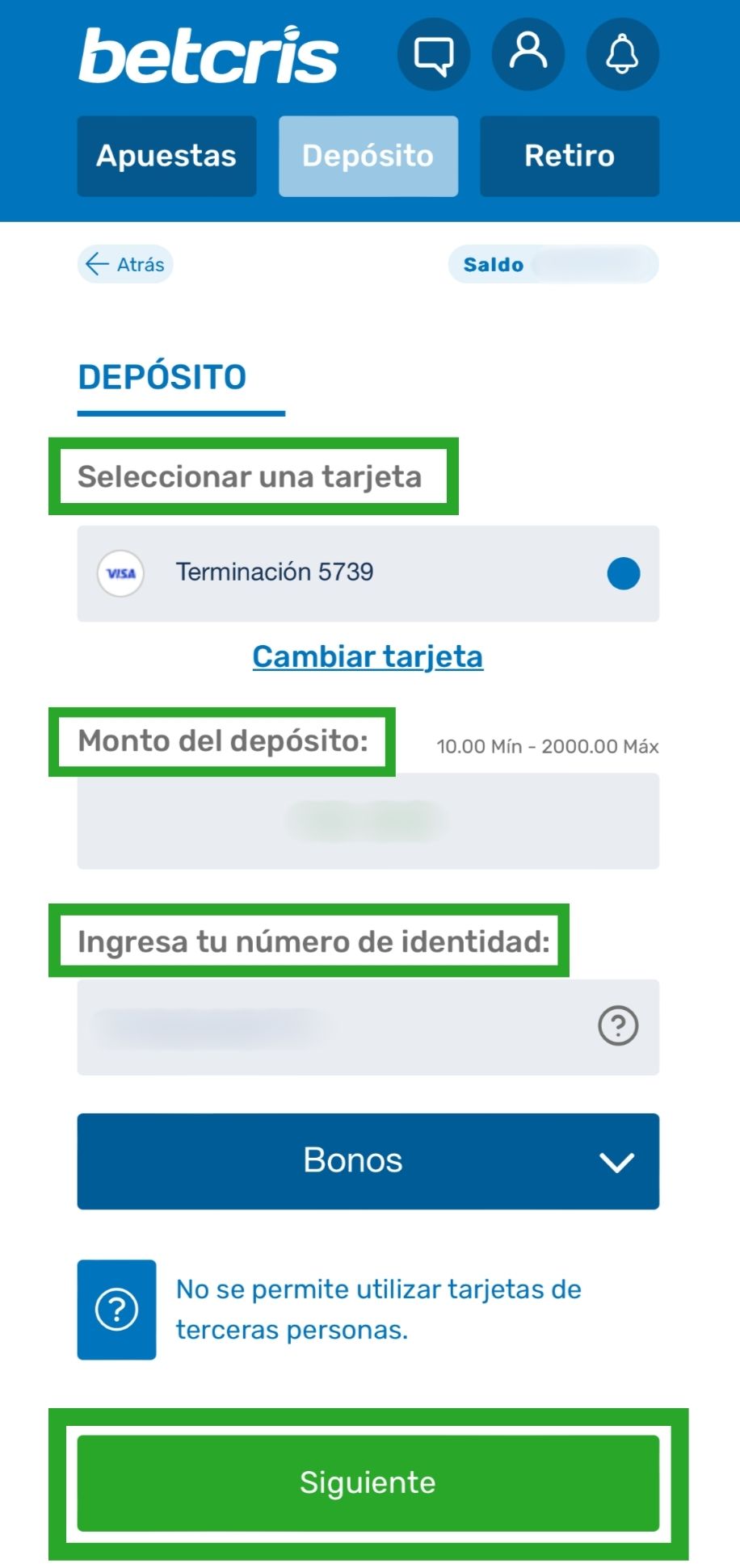The image size is (740, 1568).
Task: Expand the Bonos dropdown
Action: pyautogui.click(x=368, y=1161)
